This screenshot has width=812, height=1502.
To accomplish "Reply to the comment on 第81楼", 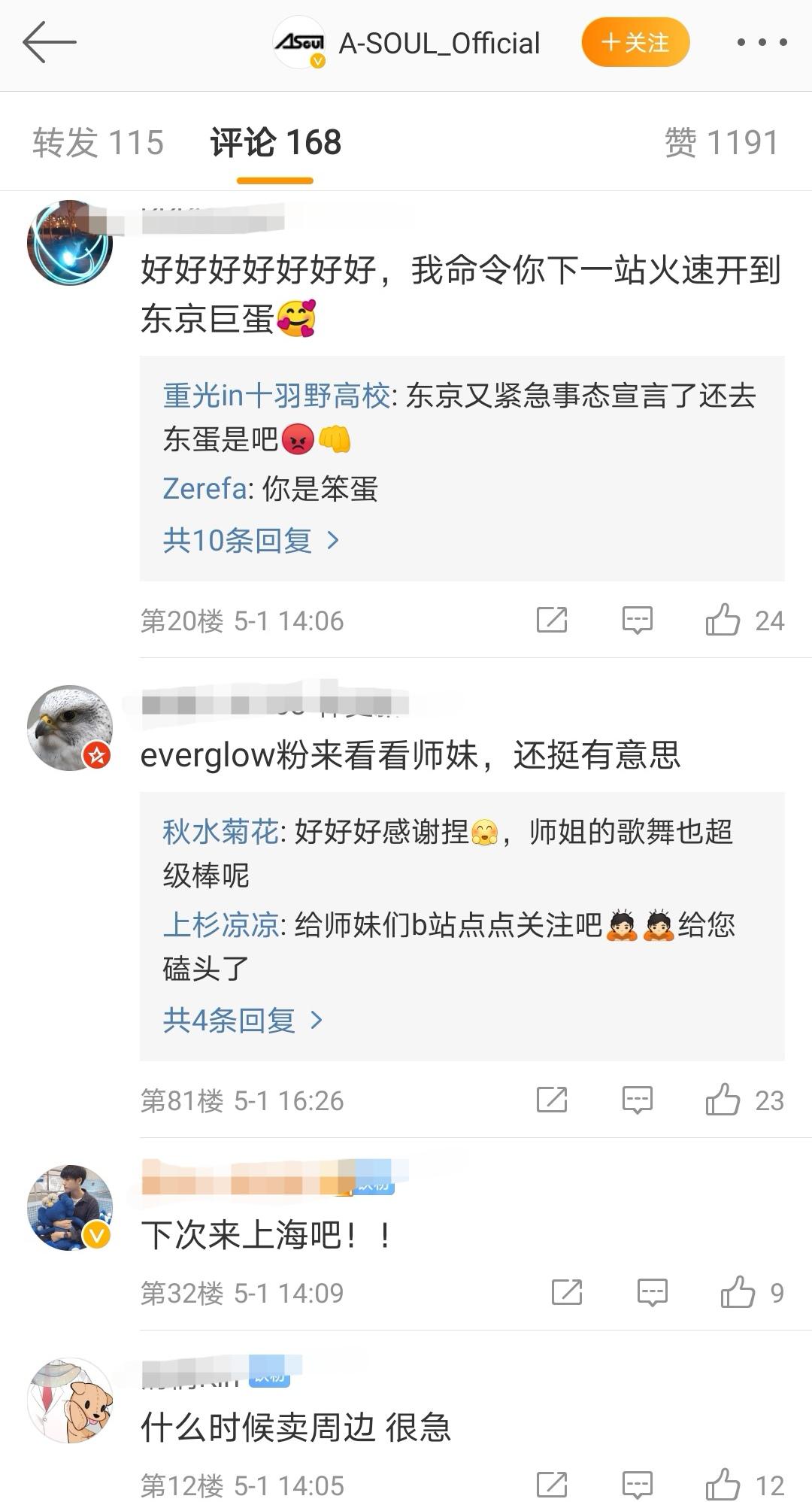I will coord(637,1100).
